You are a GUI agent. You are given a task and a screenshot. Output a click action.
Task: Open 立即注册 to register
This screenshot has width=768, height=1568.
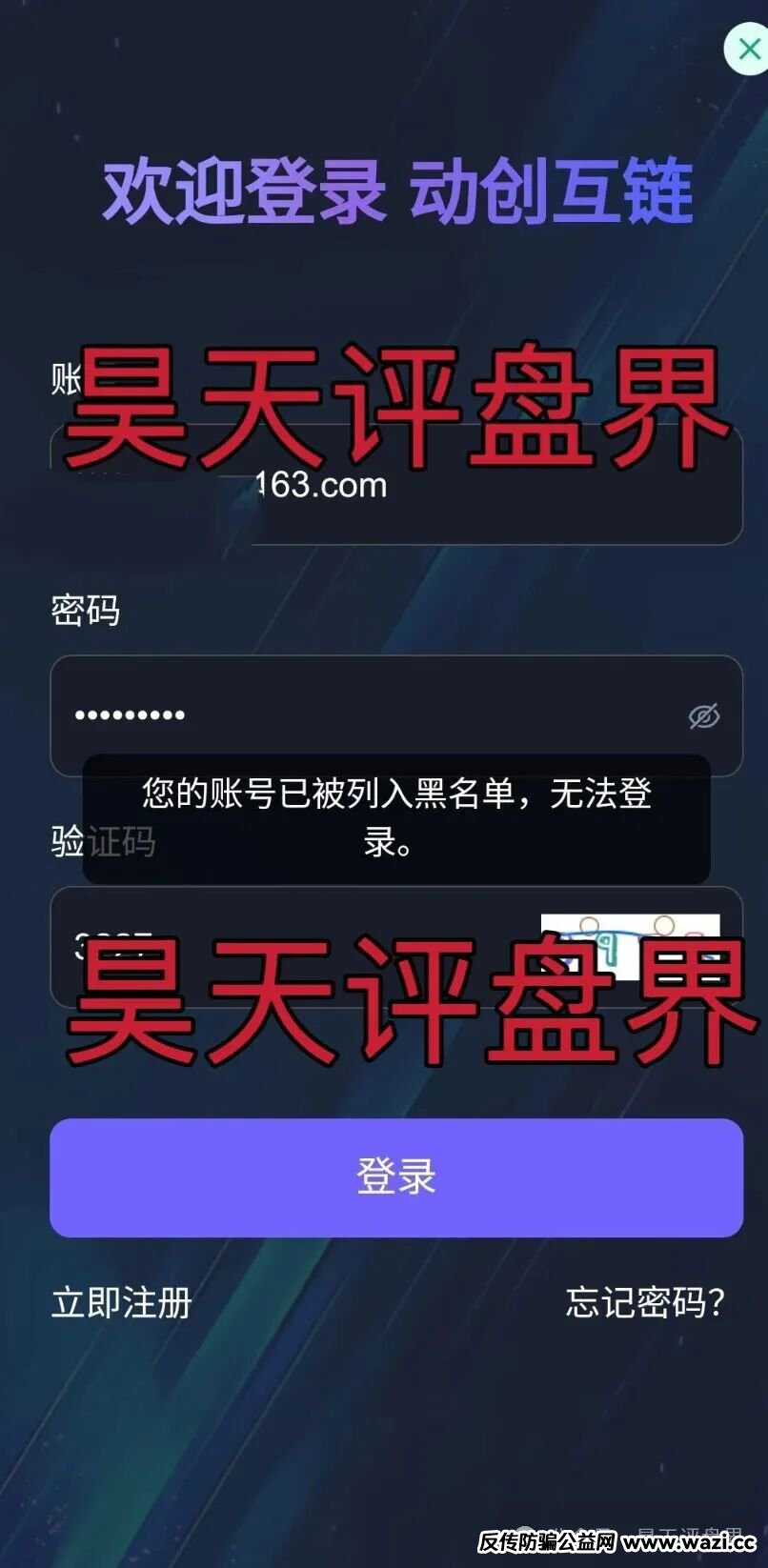pyautogui.click(x=122, y=1302)
